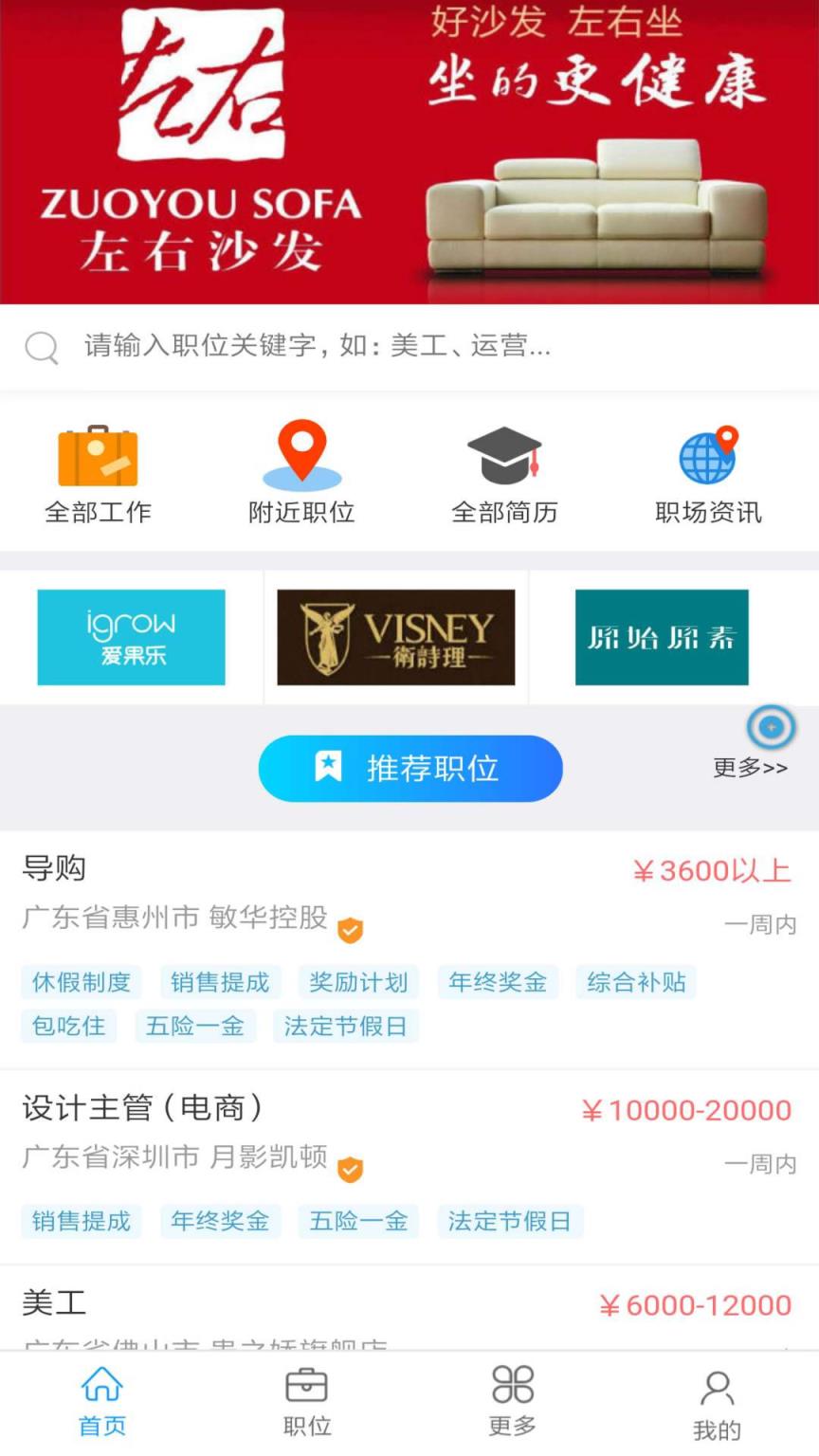
Task: Tap the verified badge next to 敏华控股
Action: coord(350,930)
